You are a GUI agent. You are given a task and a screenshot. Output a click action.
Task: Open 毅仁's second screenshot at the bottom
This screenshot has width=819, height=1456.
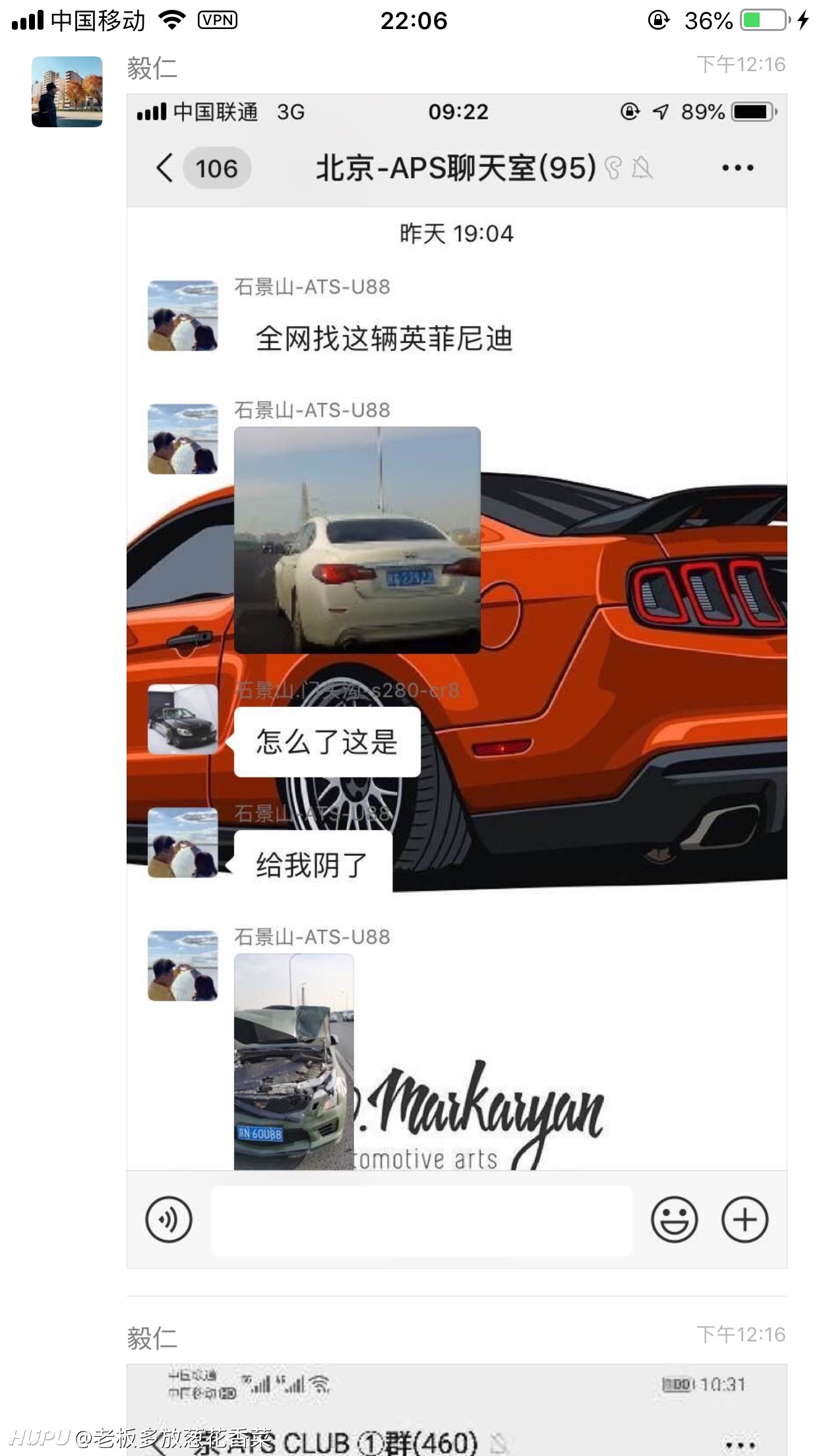coord(456,1410)
